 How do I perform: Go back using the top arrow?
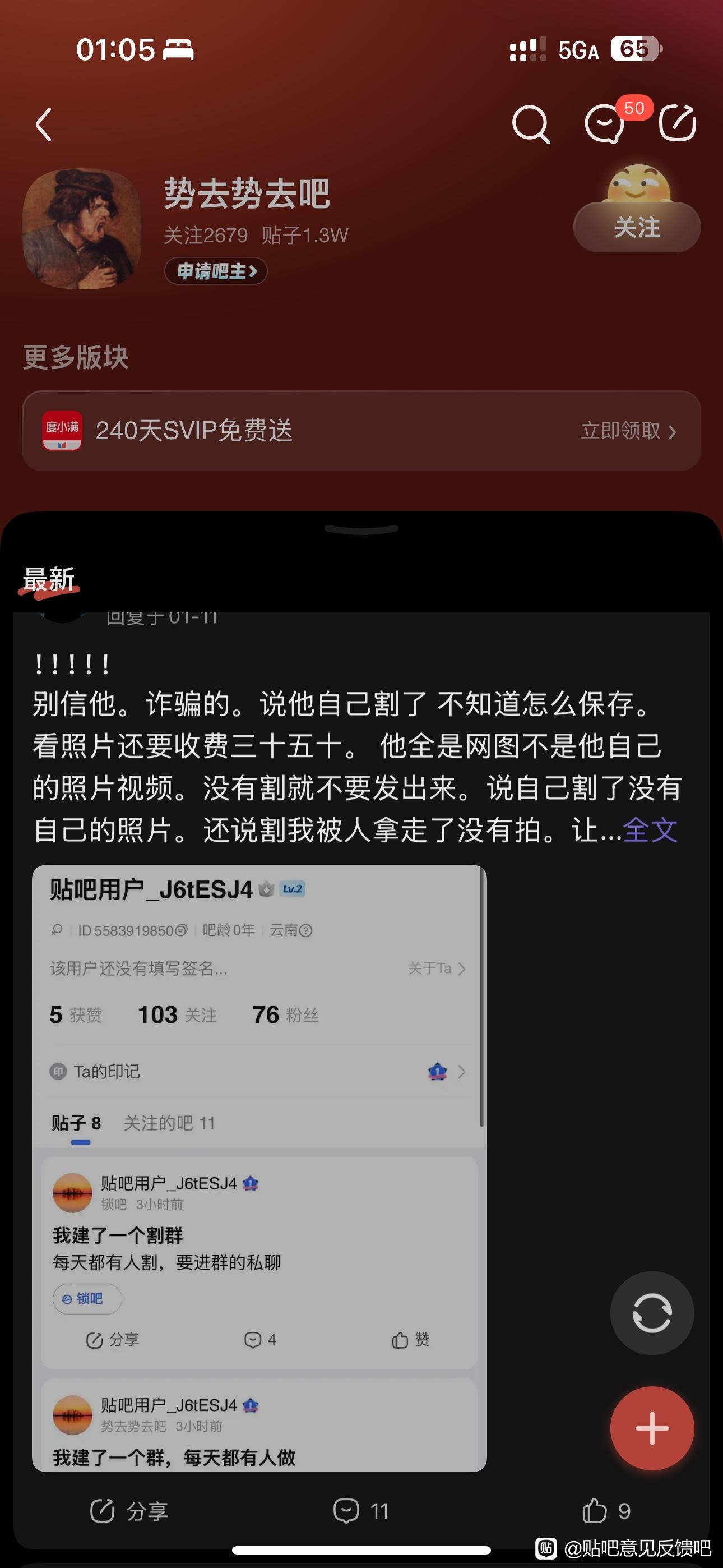point(44,125)
